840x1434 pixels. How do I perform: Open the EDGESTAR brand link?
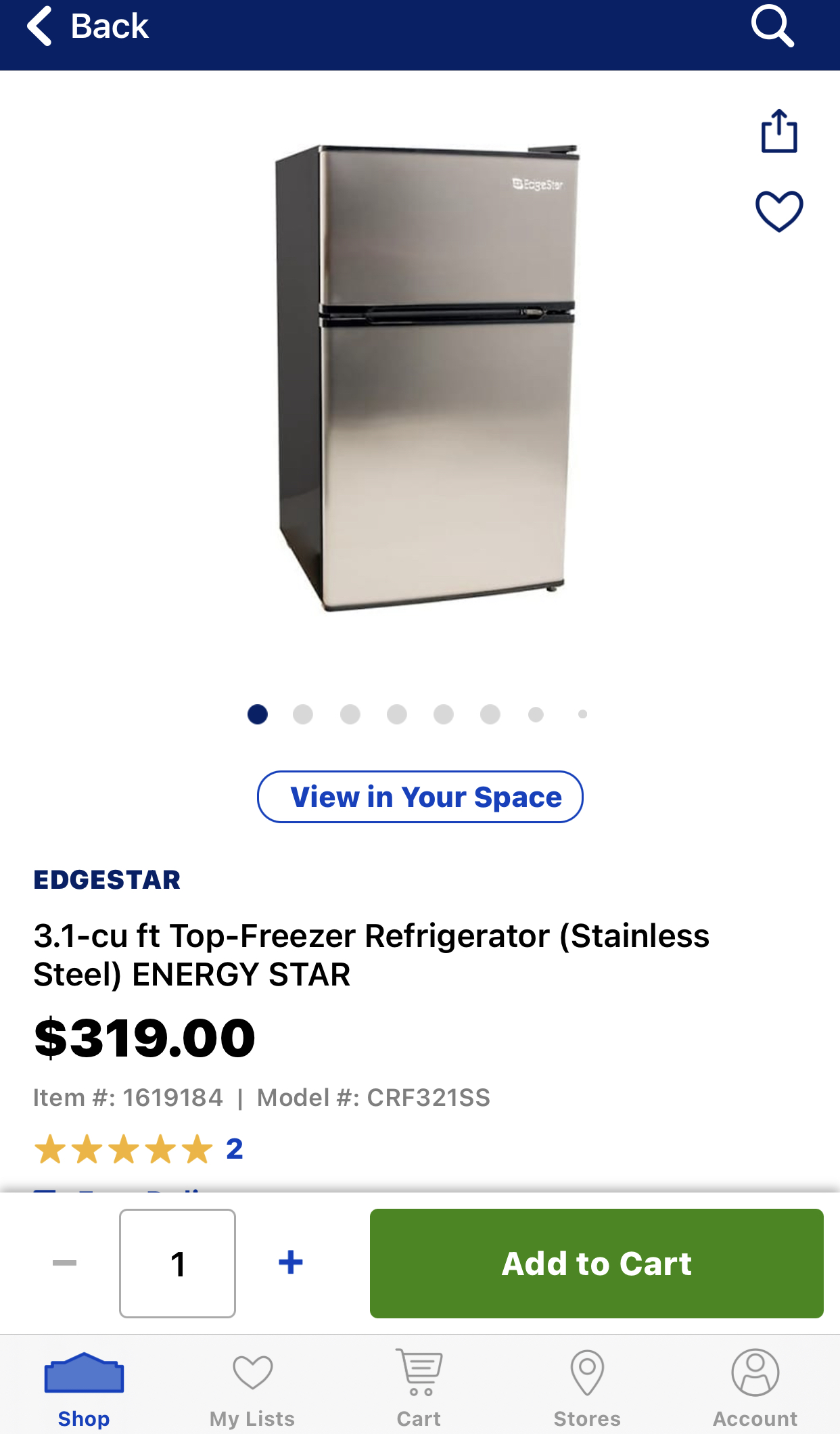[x=107, y=879]
